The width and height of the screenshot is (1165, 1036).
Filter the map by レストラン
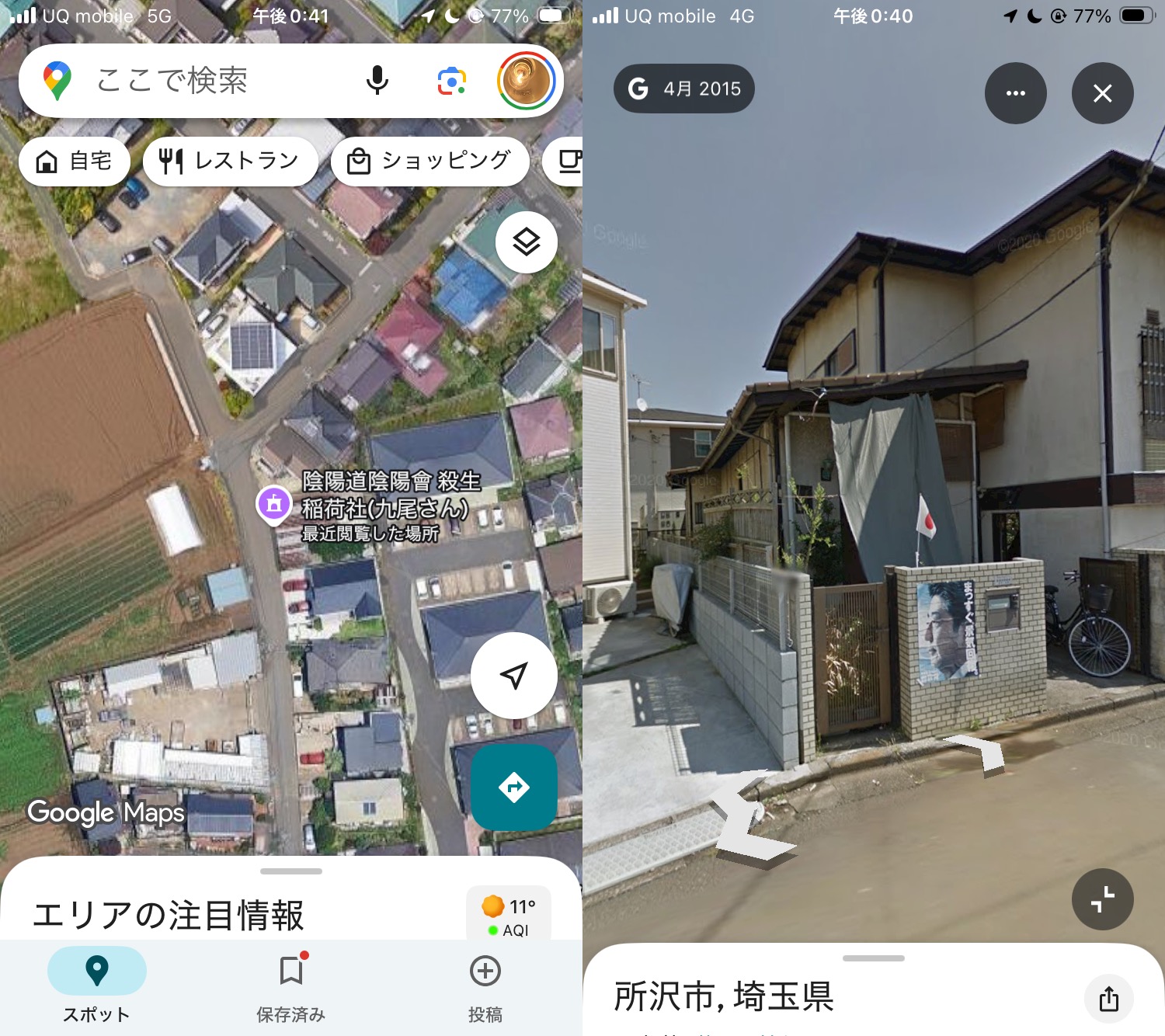pyautogui.click(x=230, y=162)
